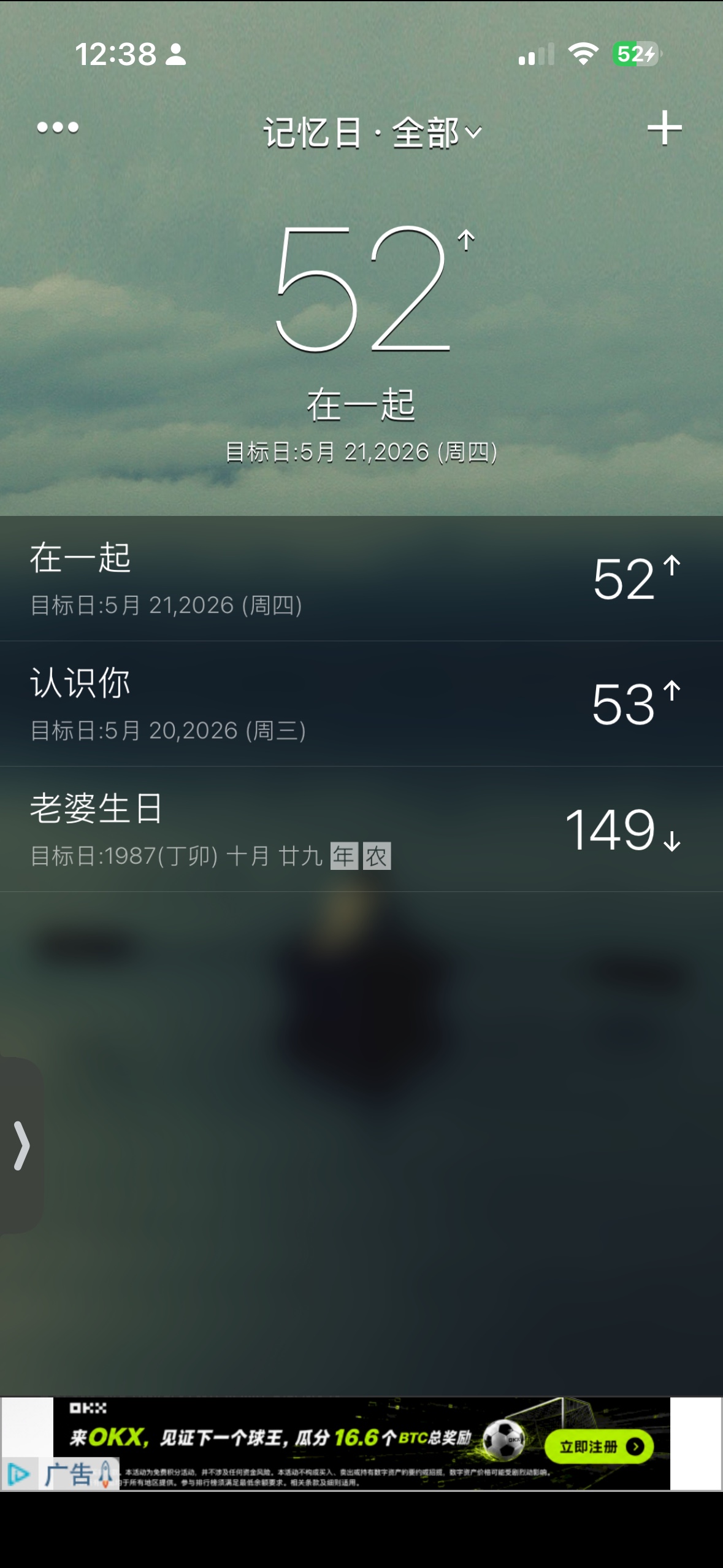This screenshot has width=723, height=1568.
Task: Open the 在一起 list entry
Action: click(361, 578)
